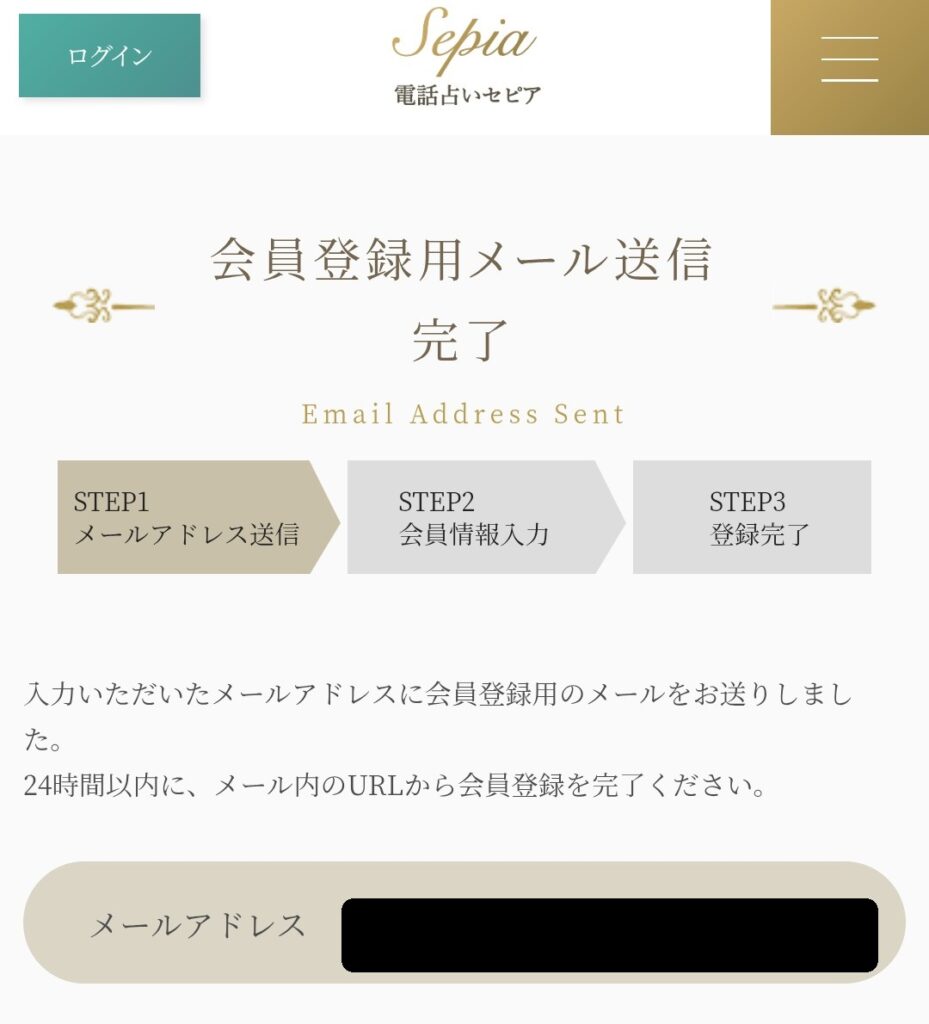Click the 電話占いセピア site title

click(464, 96)
